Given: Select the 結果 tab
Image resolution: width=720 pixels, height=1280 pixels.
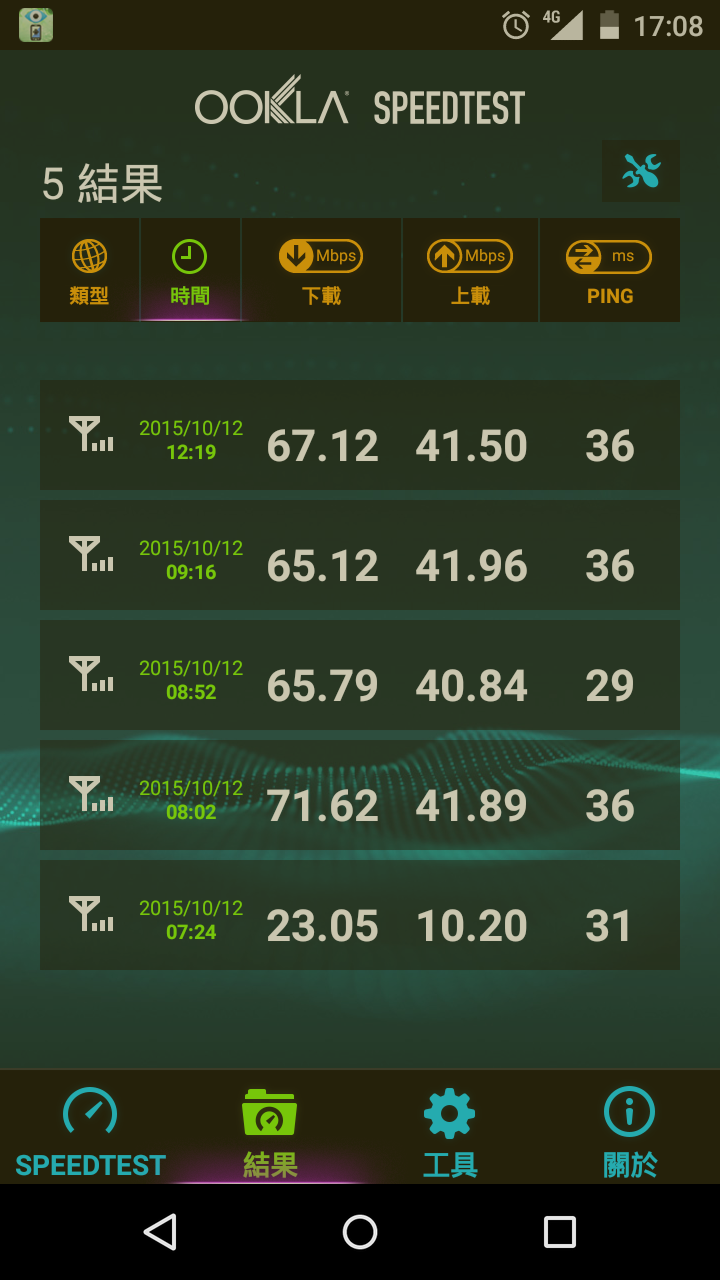Looking at the screenshot, I should [270, 1130].
